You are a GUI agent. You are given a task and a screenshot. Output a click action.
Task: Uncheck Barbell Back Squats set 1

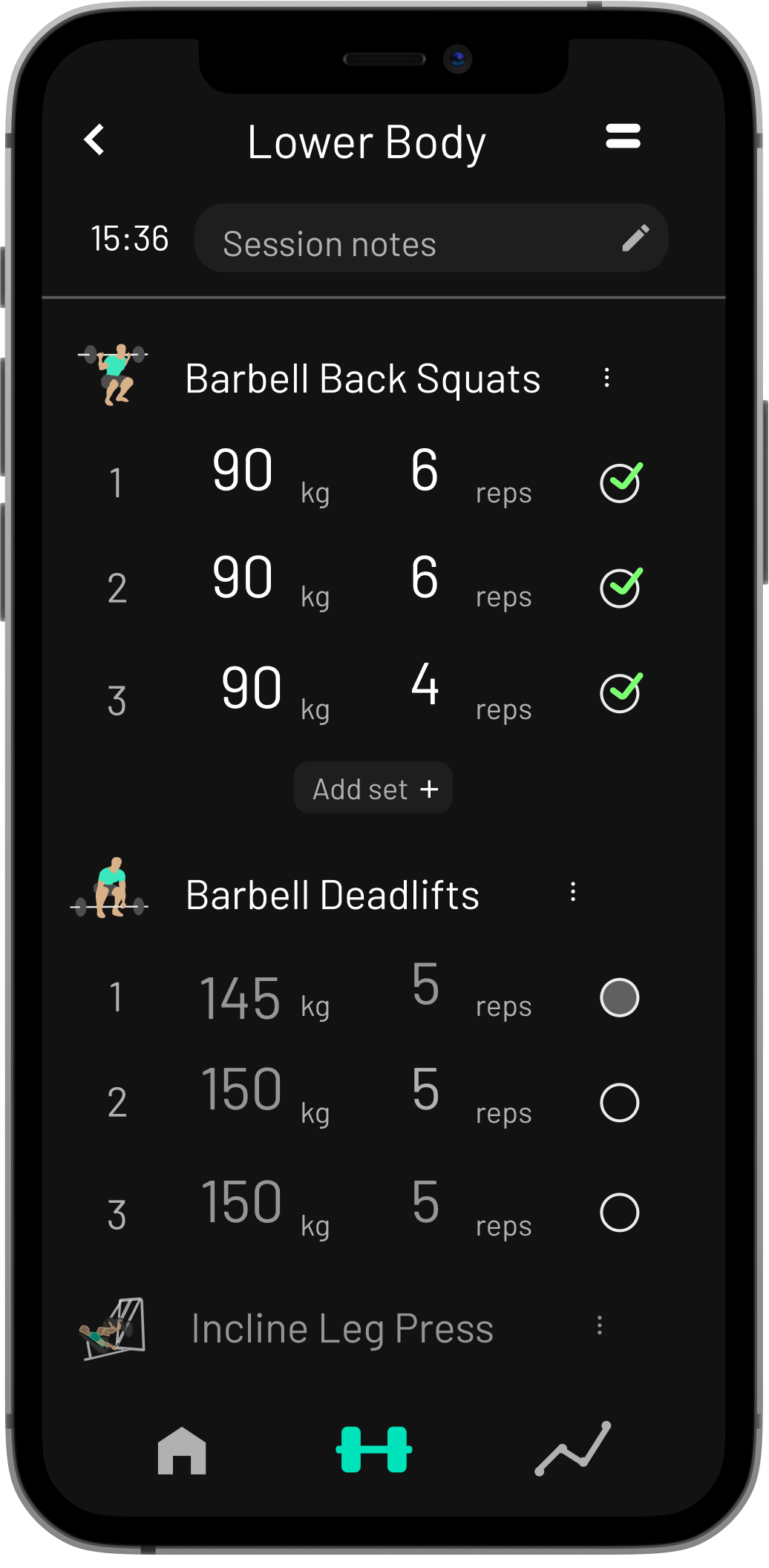(x=621, y=482)
